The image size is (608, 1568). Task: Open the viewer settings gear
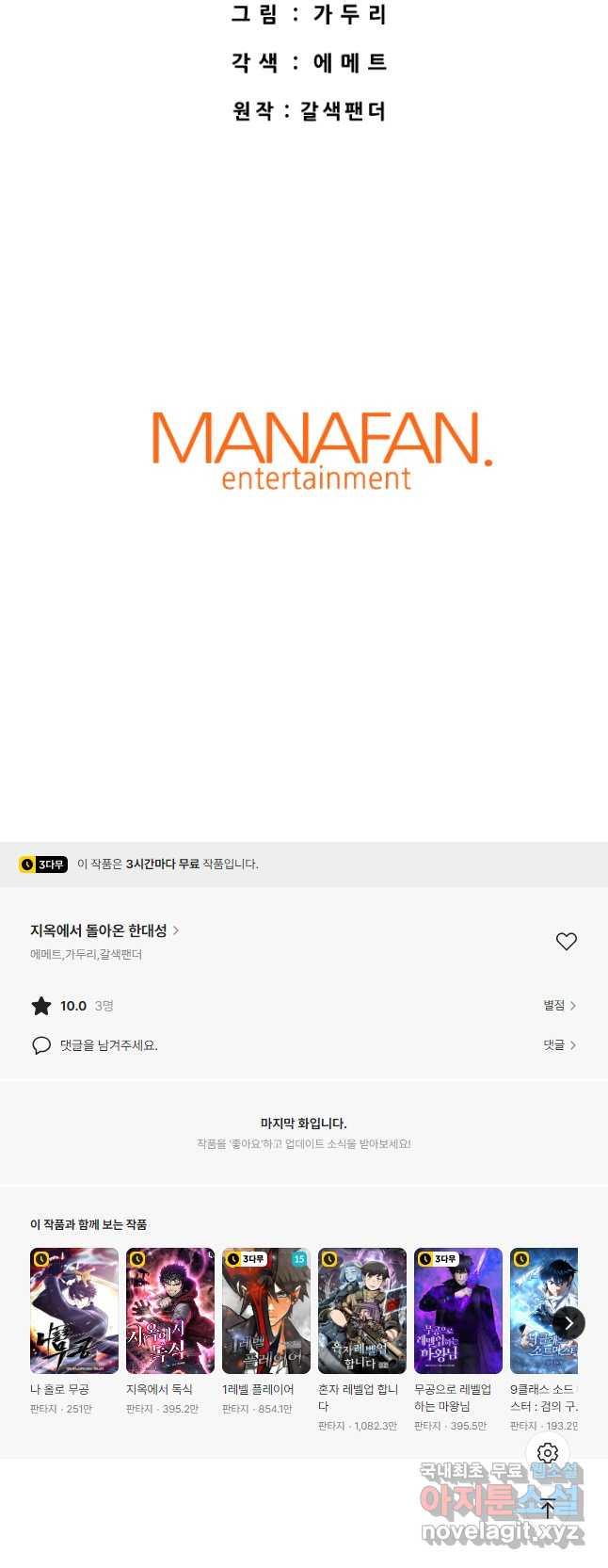(548, 1453)
